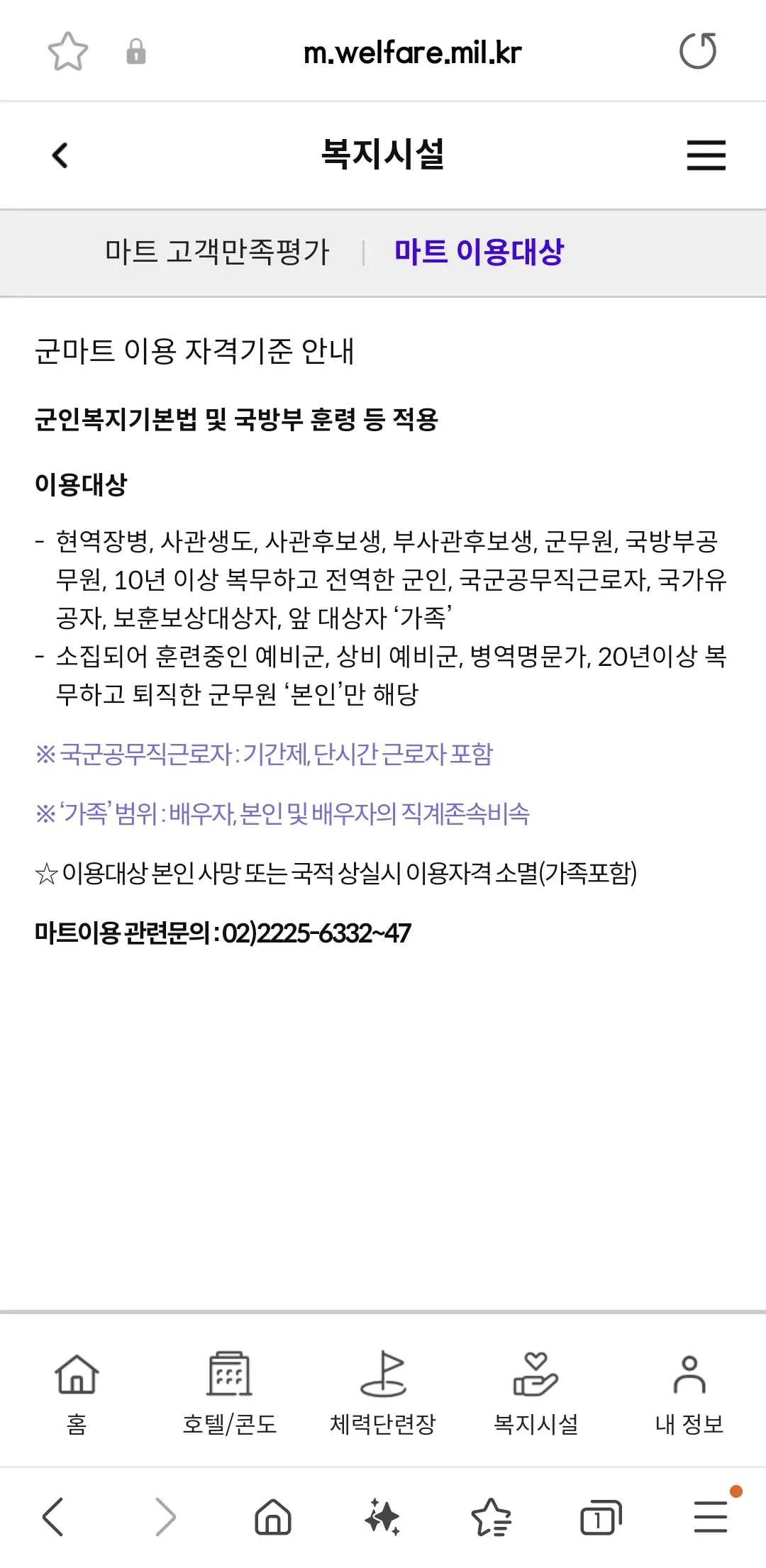Select the 마트 이용대상 tab

[479, 252]
